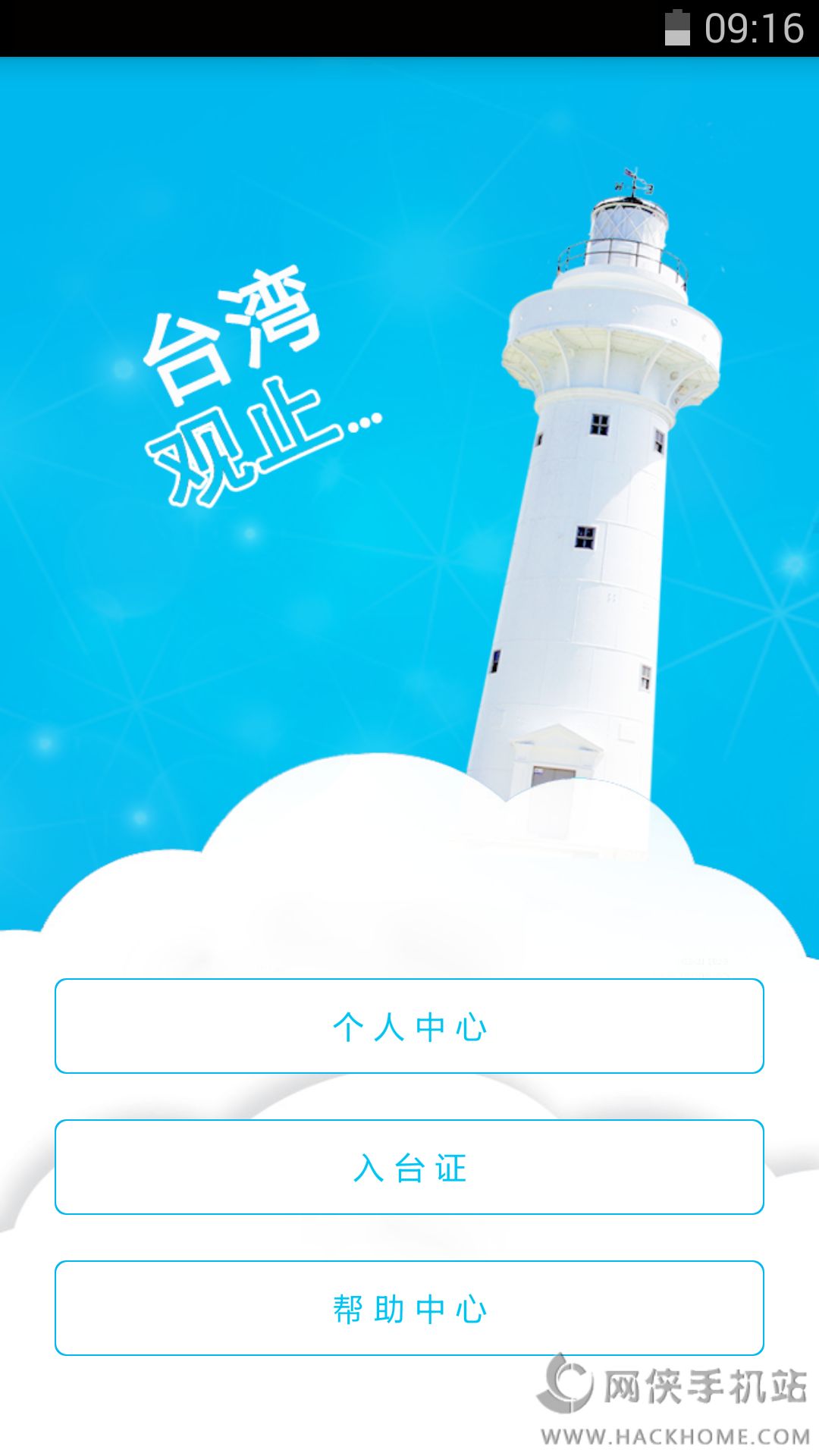Open the 个人中心 personal center
The height and width of the screenshot is (1456, 819).
[x=409, y=1026]
